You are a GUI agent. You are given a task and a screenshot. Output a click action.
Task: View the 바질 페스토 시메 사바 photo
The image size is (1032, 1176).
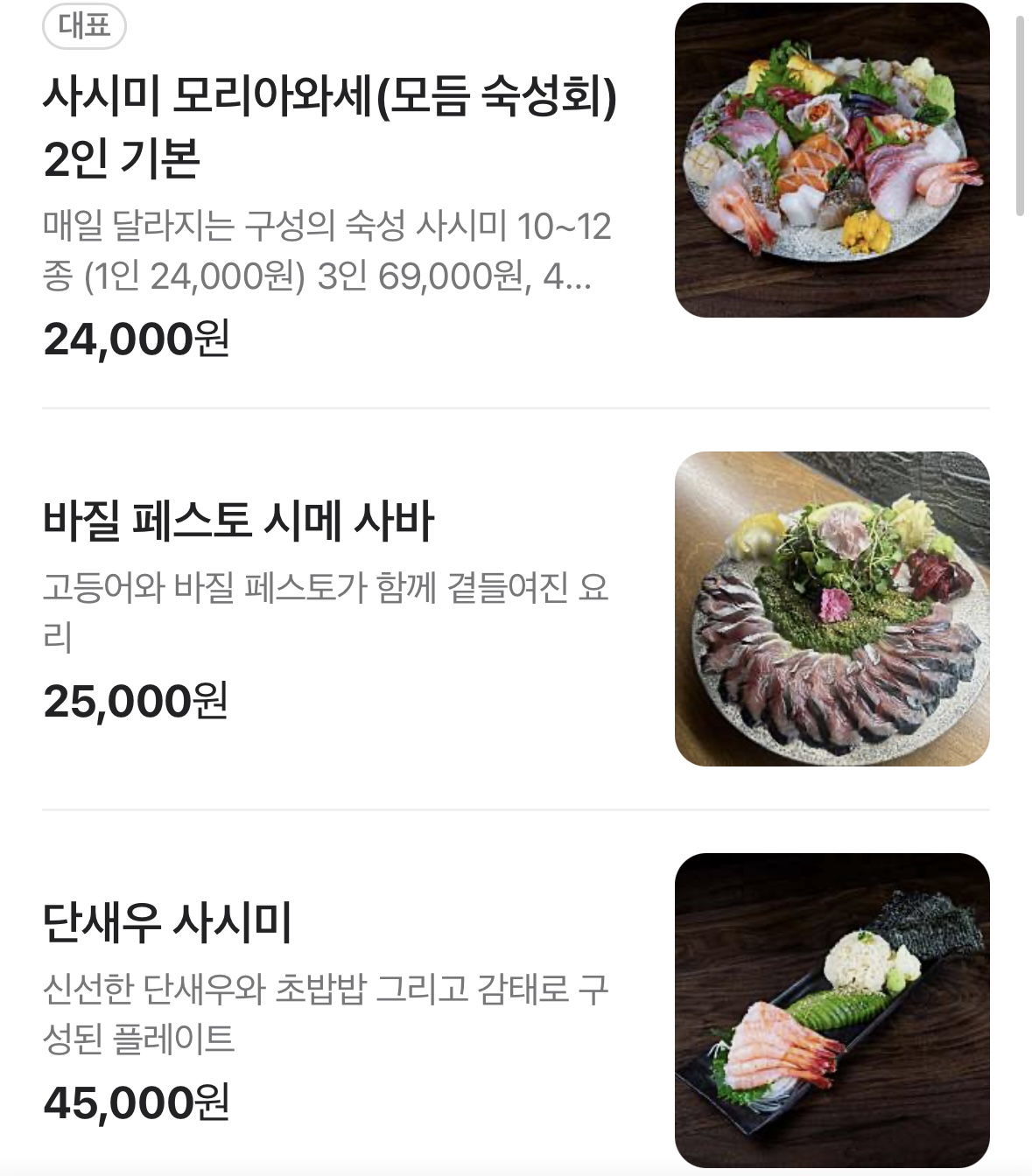832,609
